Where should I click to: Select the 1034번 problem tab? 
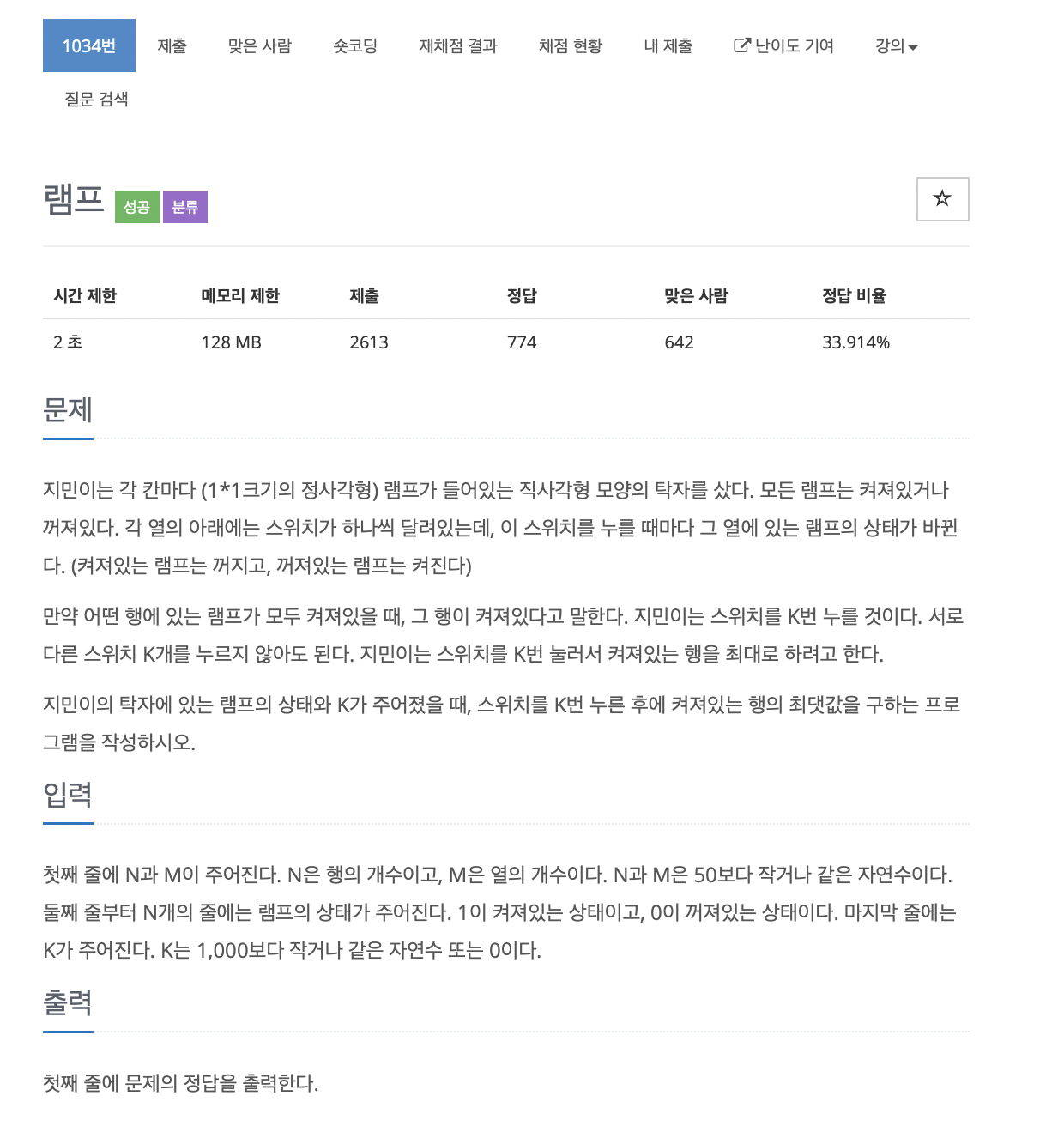pos(89,45)
